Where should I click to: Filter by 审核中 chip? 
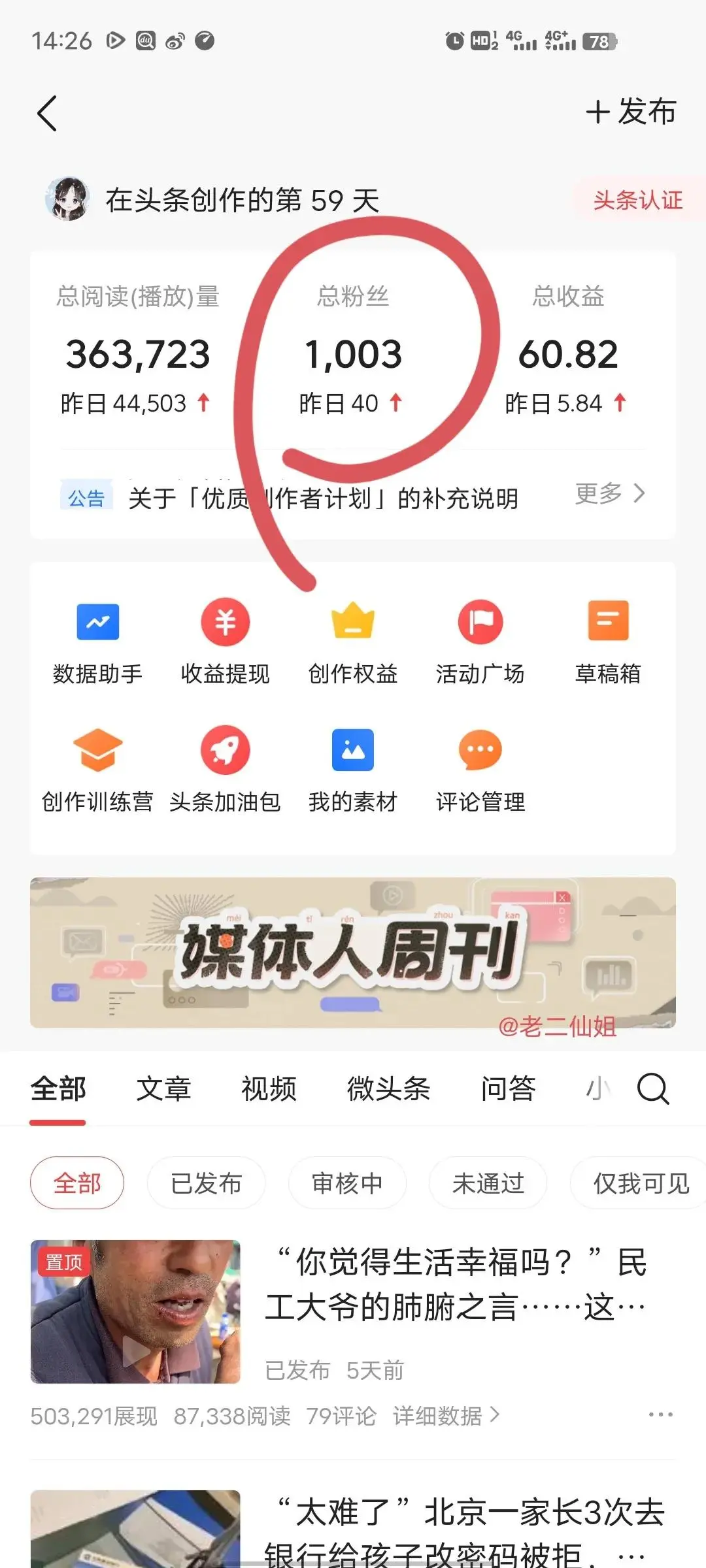[x=347, y=1183]
